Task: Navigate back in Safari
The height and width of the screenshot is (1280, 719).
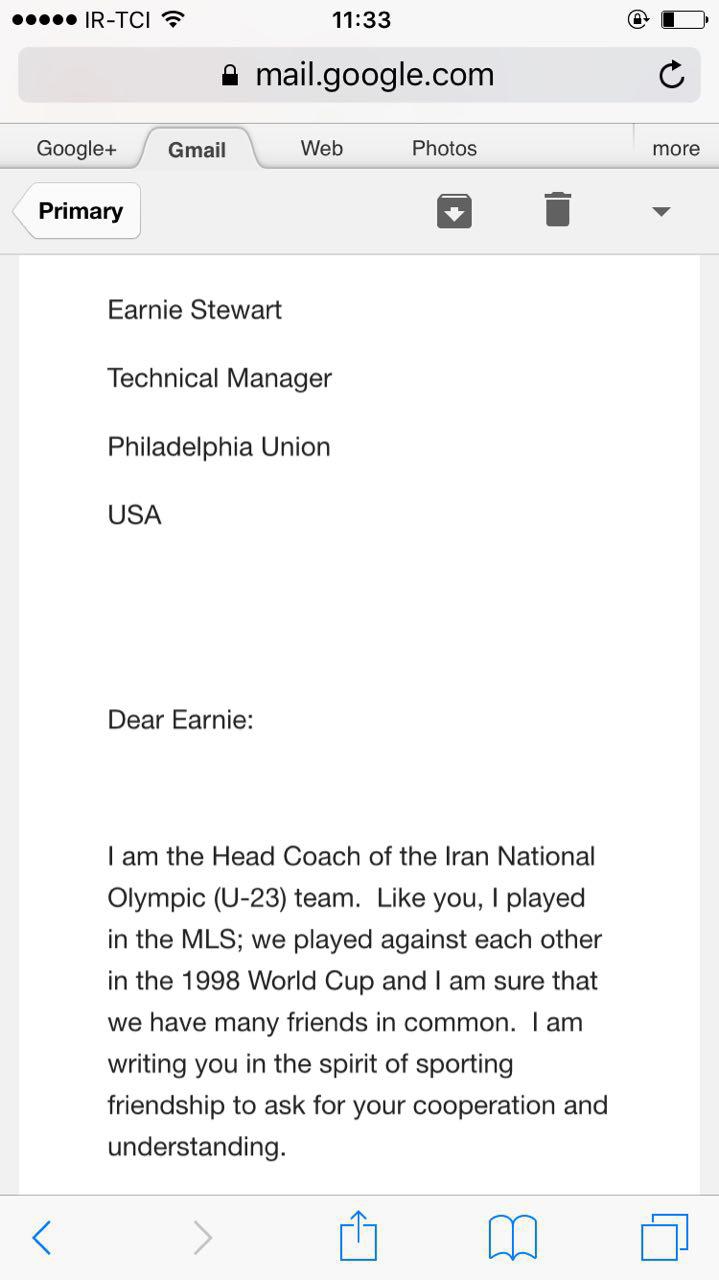Action: point(42,1238)
